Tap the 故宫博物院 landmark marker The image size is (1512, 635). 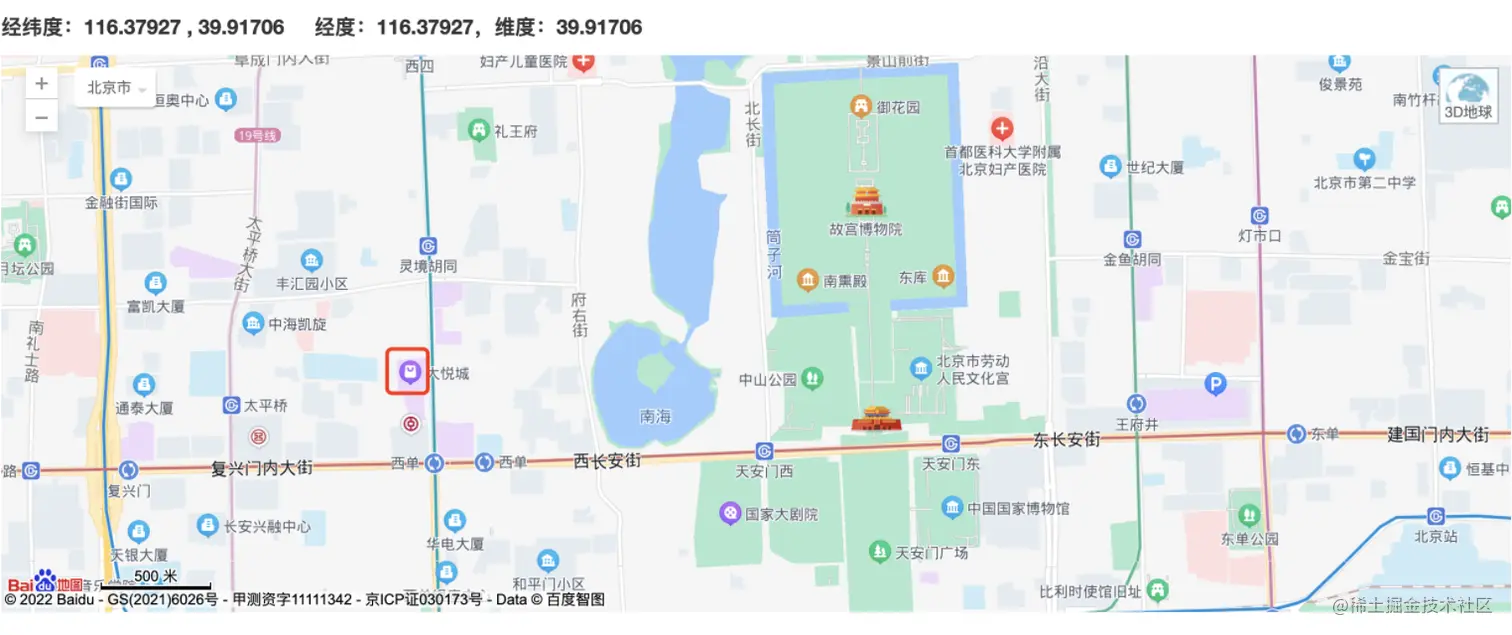[865, 200]
